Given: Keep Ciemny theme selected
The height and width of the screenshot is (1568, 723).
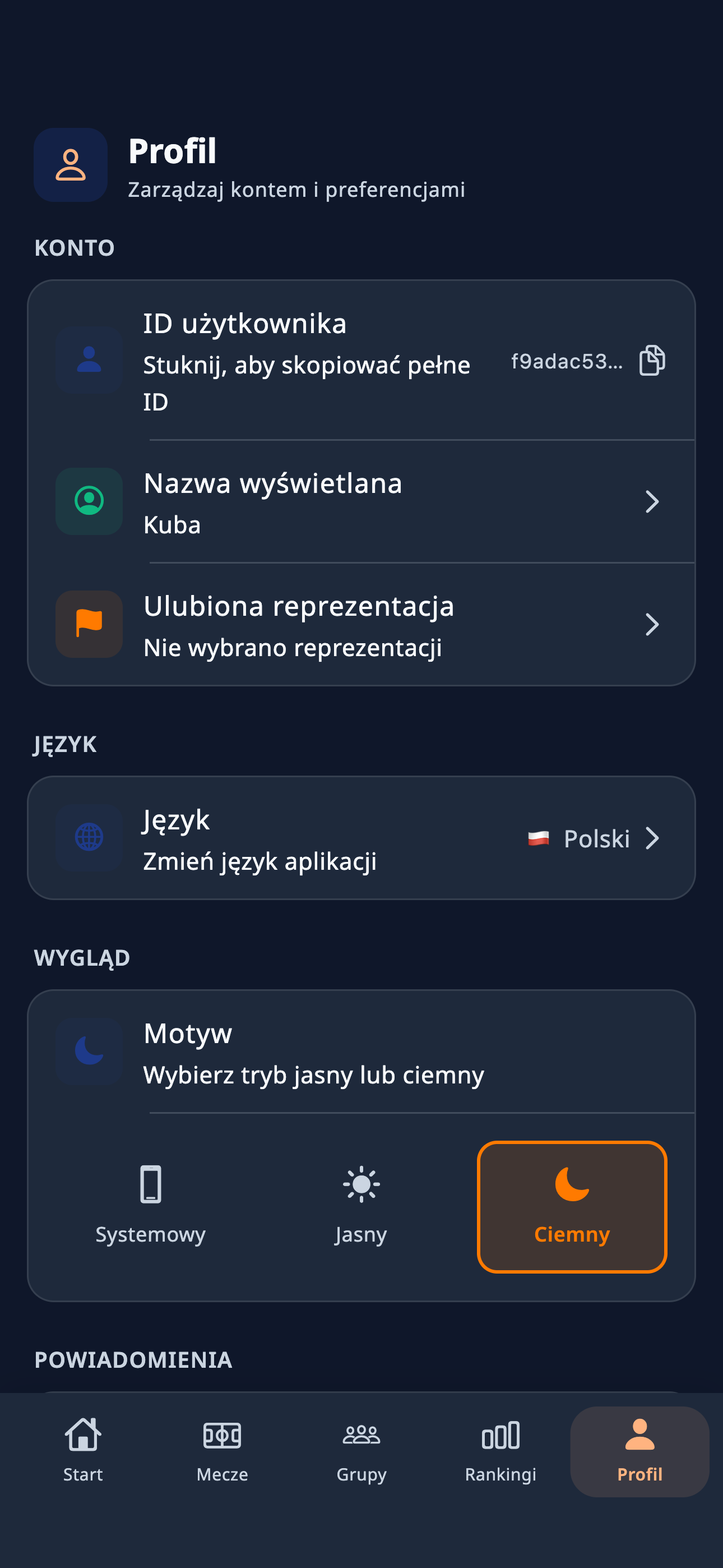Looking at the screenshot, I should (572, 1202).
